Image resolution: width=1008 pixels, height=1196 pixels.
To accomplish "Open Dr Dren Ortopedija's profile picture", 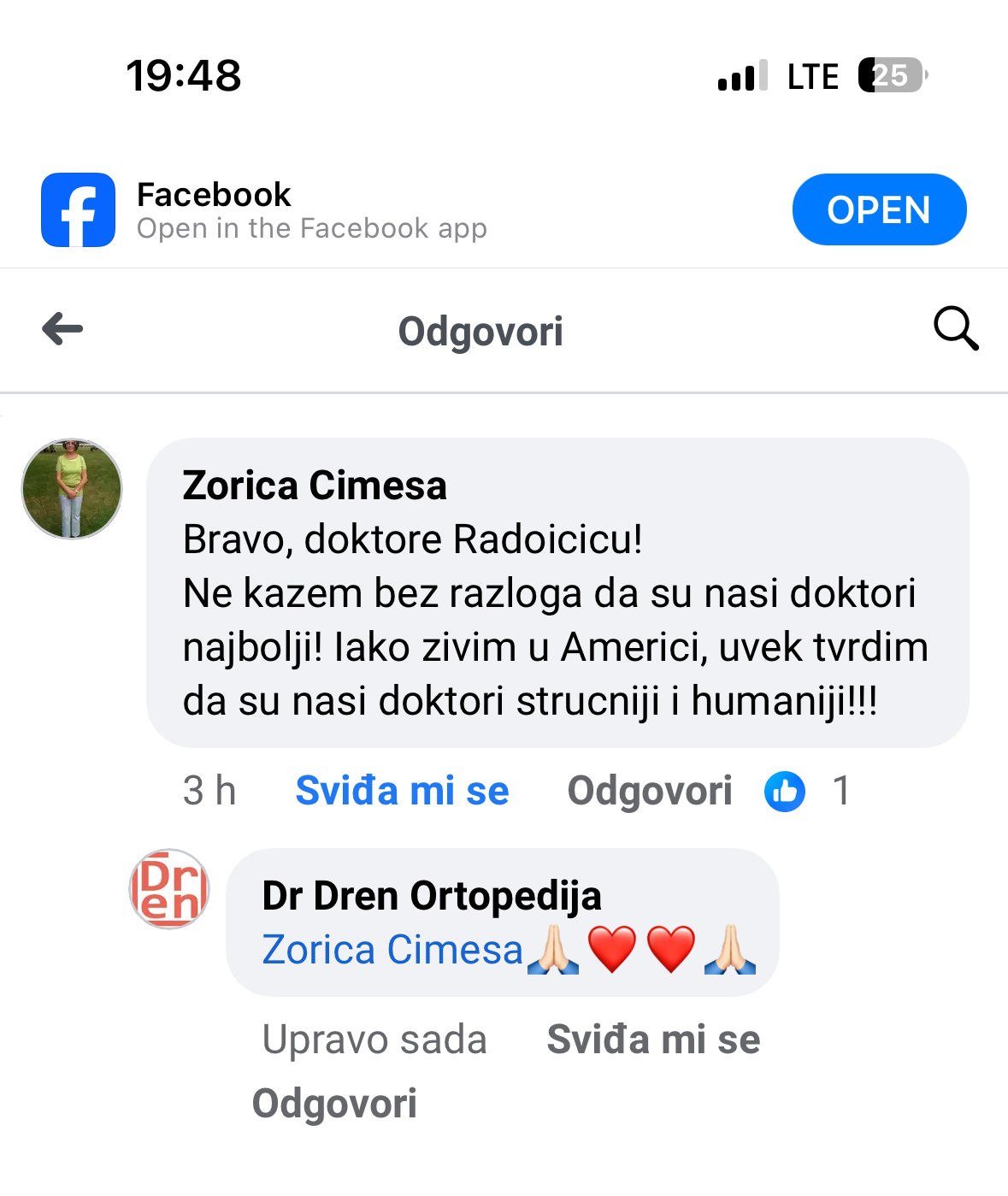I will pos(169,889).
